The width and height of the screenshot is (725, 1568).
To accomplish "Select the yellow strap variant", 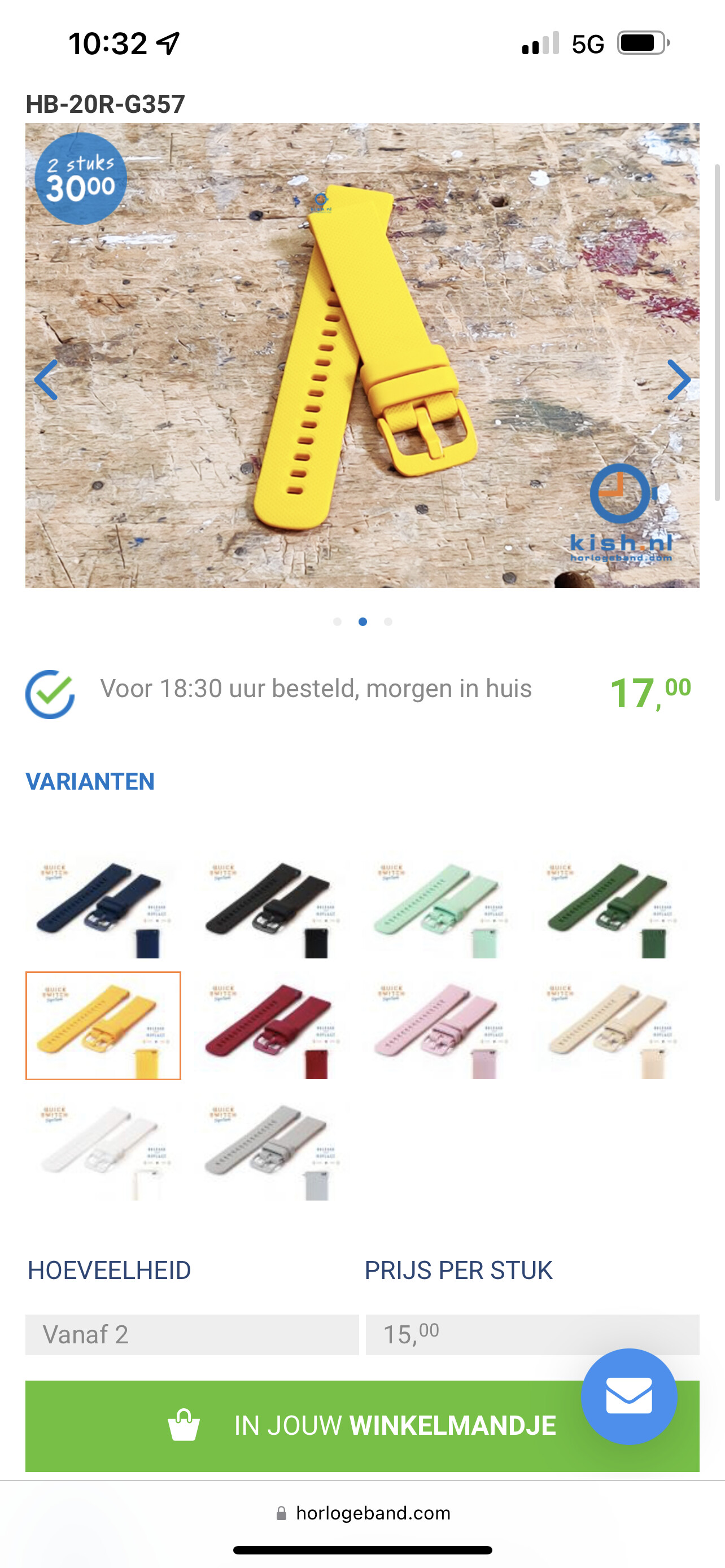I will tap(103, 1026).
